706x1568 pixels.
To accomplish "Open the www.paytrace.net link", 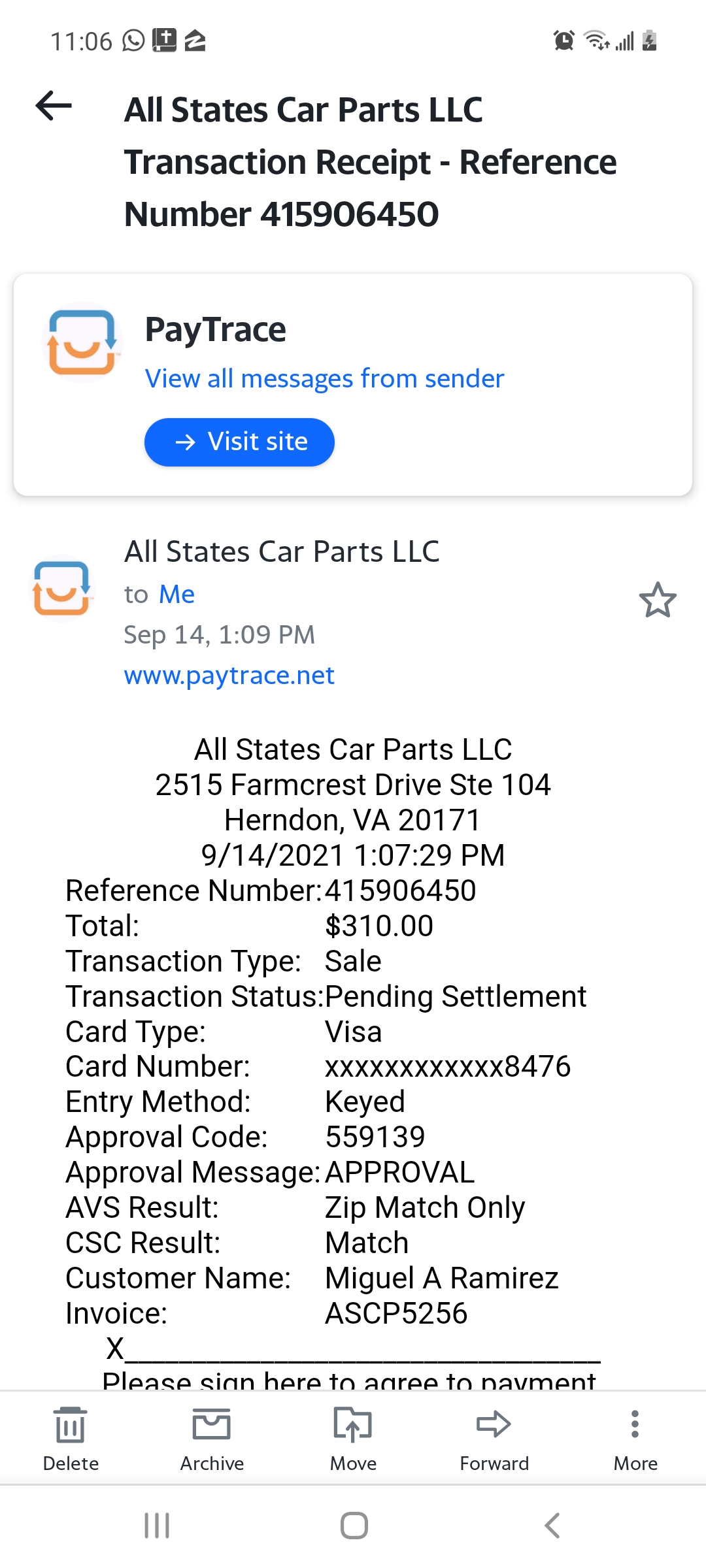I will pos(229,676).
